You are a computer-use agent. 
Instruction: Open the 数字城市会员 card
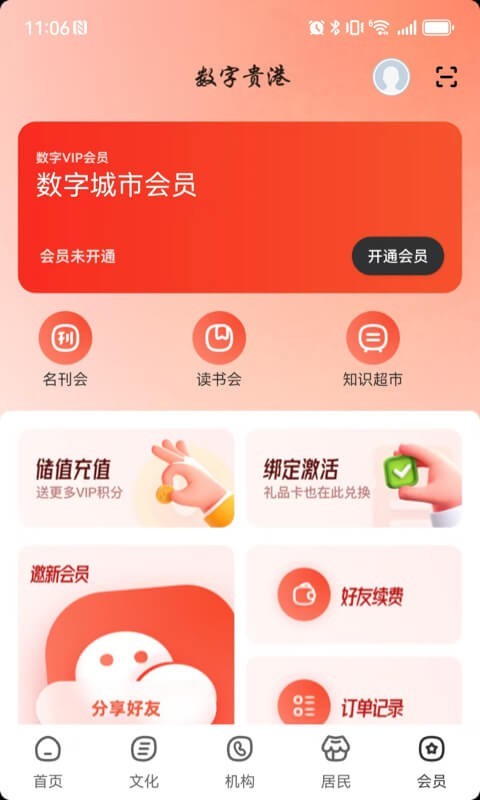point(240,207)
